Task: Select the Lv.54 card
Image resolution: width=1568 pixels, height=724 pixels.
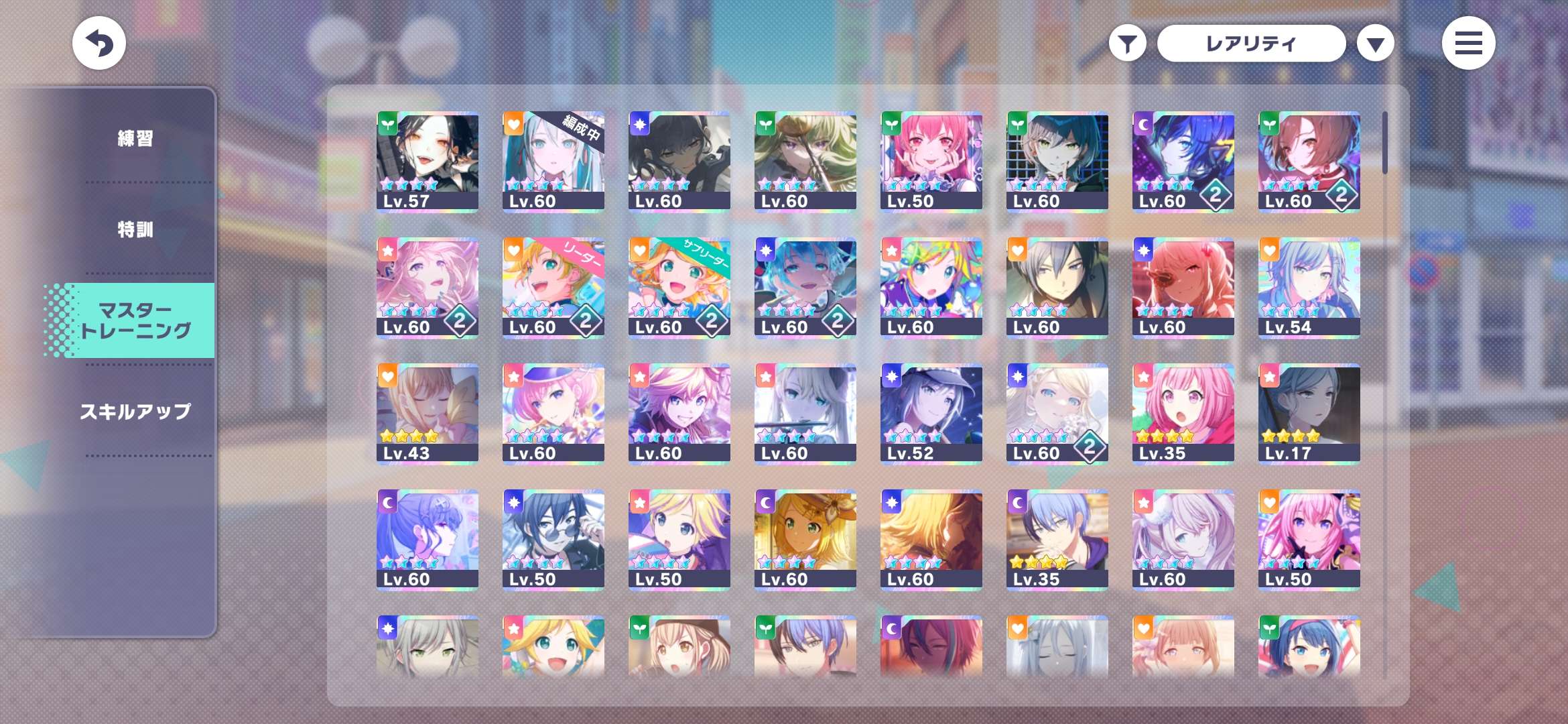Action: point(1309,288)
